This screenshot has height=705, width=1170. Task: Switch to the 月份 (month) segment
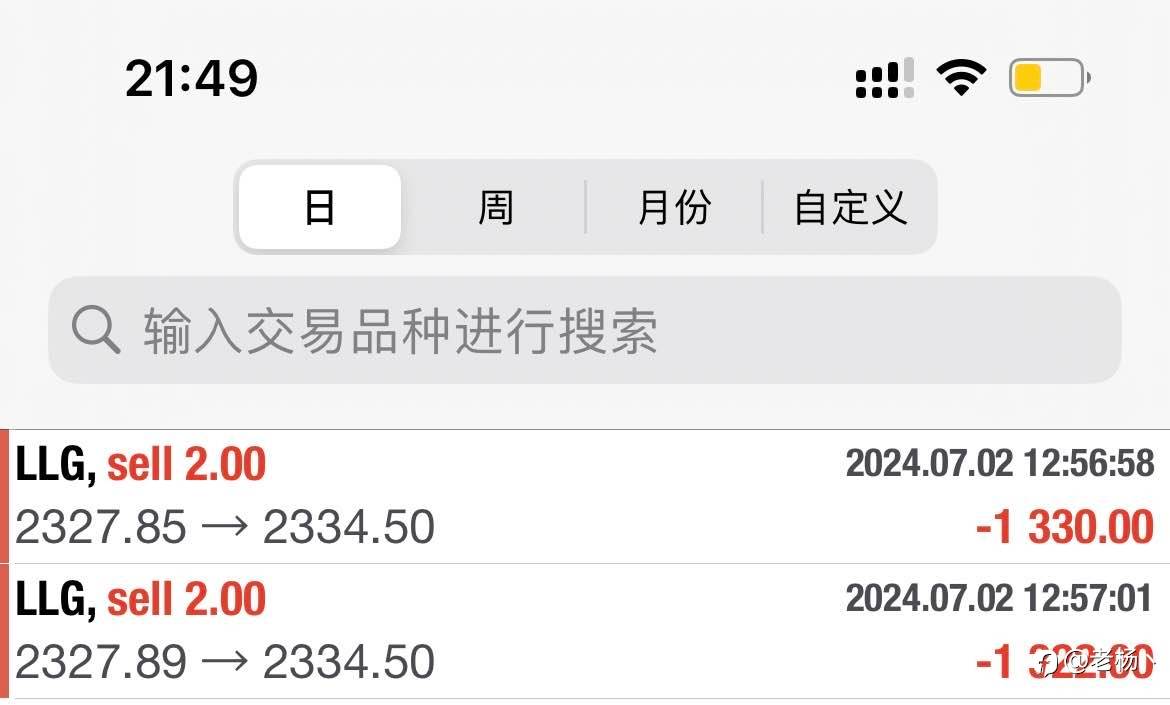674,207
